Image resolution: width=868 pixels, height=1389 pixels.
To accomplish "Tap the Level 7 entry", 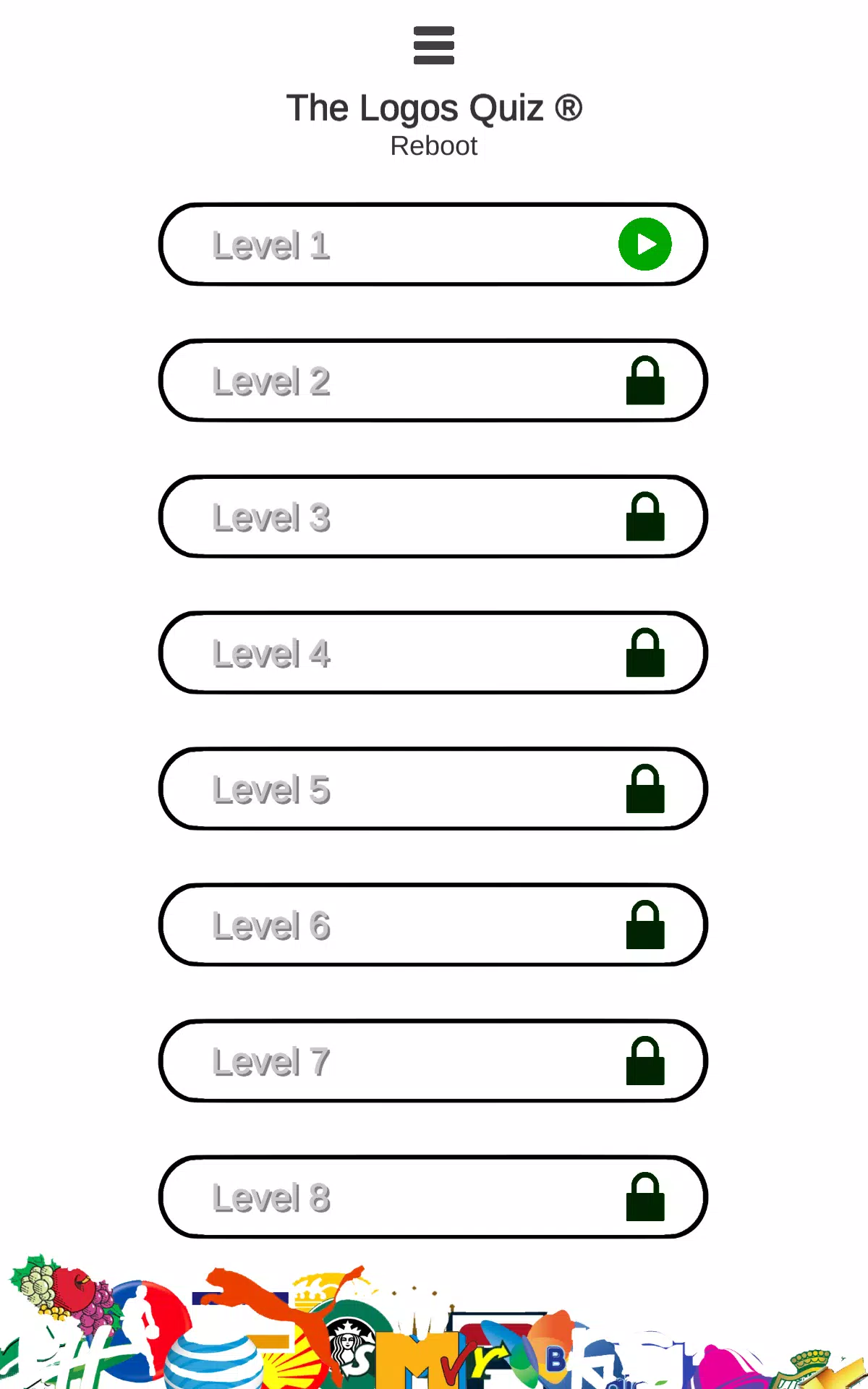I will click(x=433, y=1061).
